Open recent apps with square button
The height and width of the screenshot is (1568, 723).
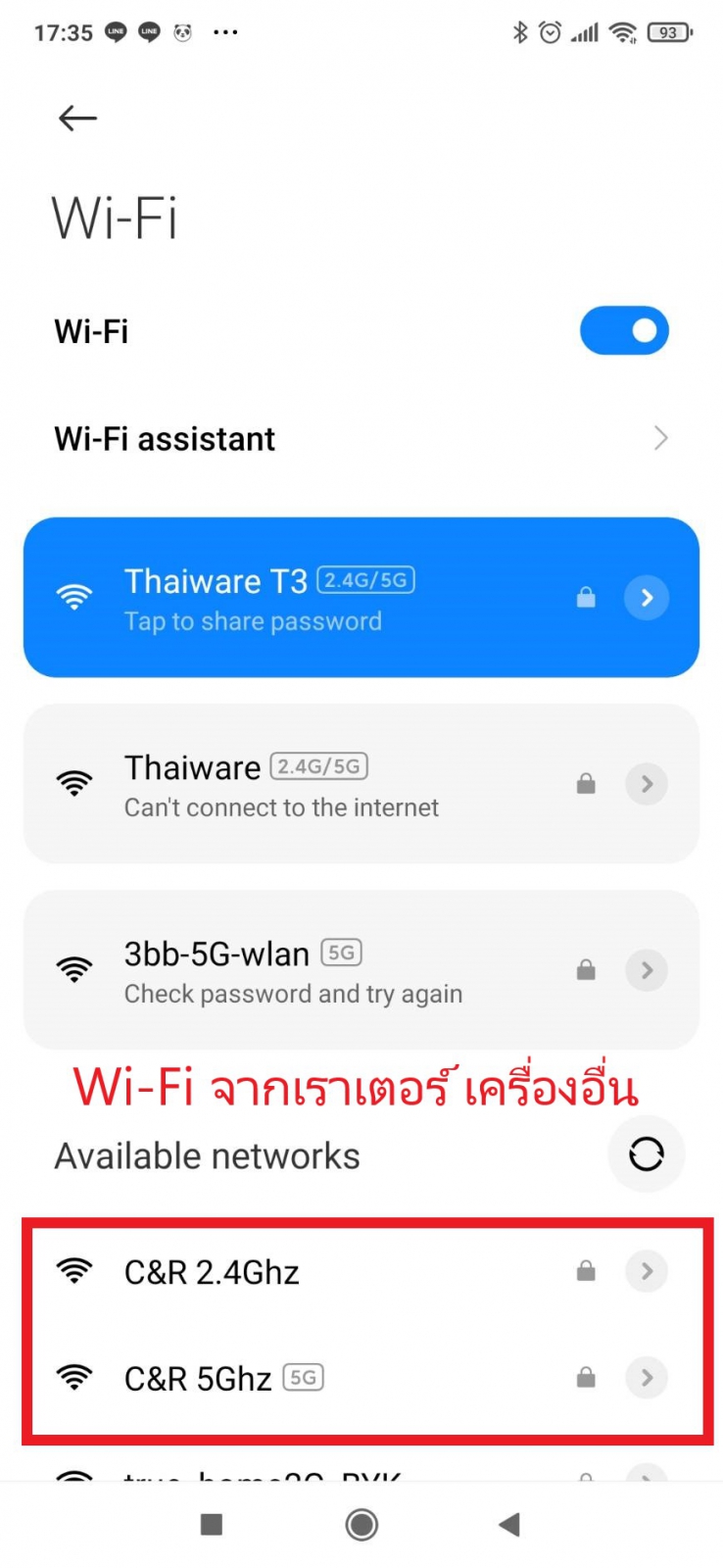pyautogui.click(x=212, y=1525)
